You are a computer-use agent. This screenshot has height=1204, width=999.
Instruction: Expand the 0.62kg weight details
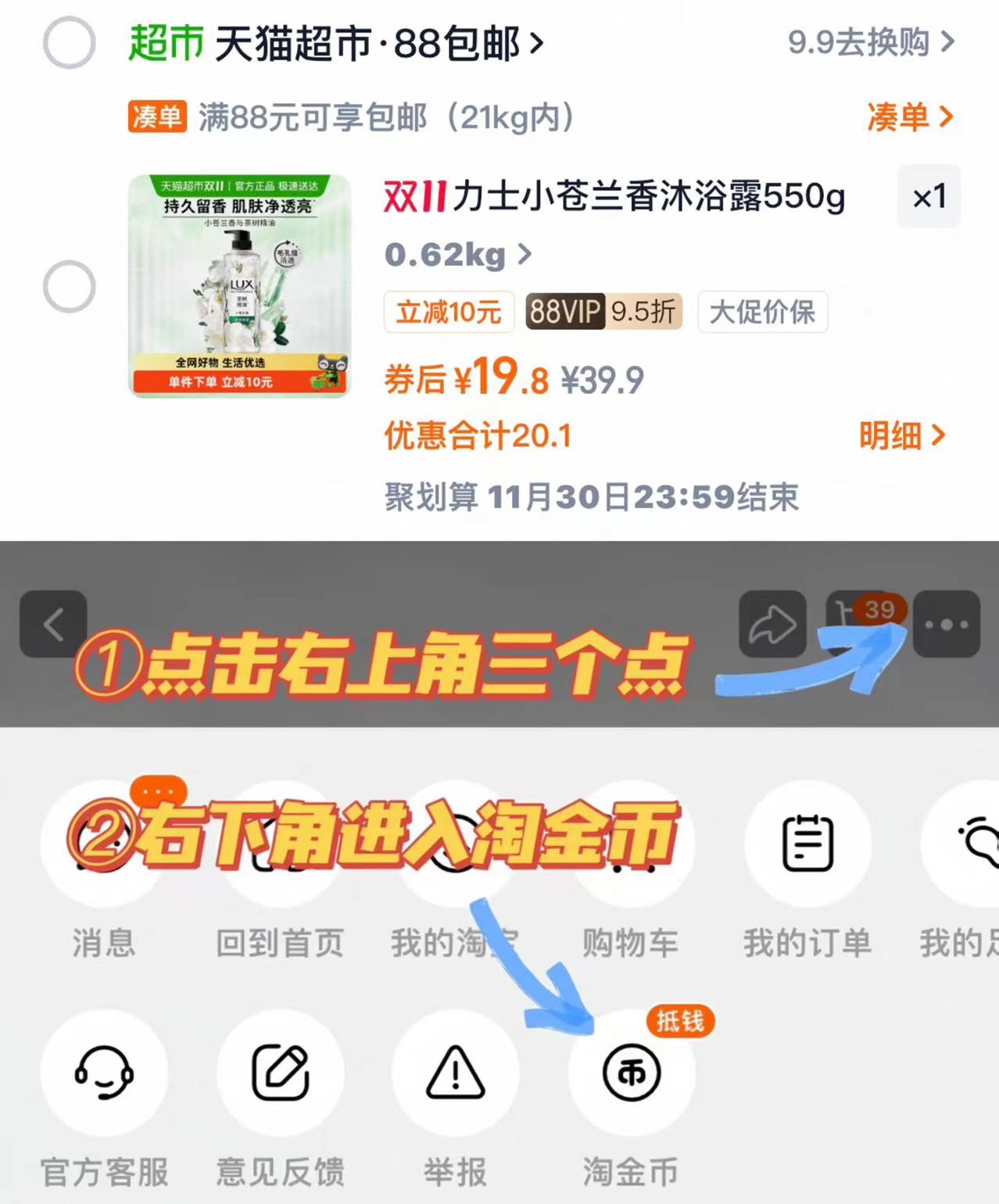(456, 255)
